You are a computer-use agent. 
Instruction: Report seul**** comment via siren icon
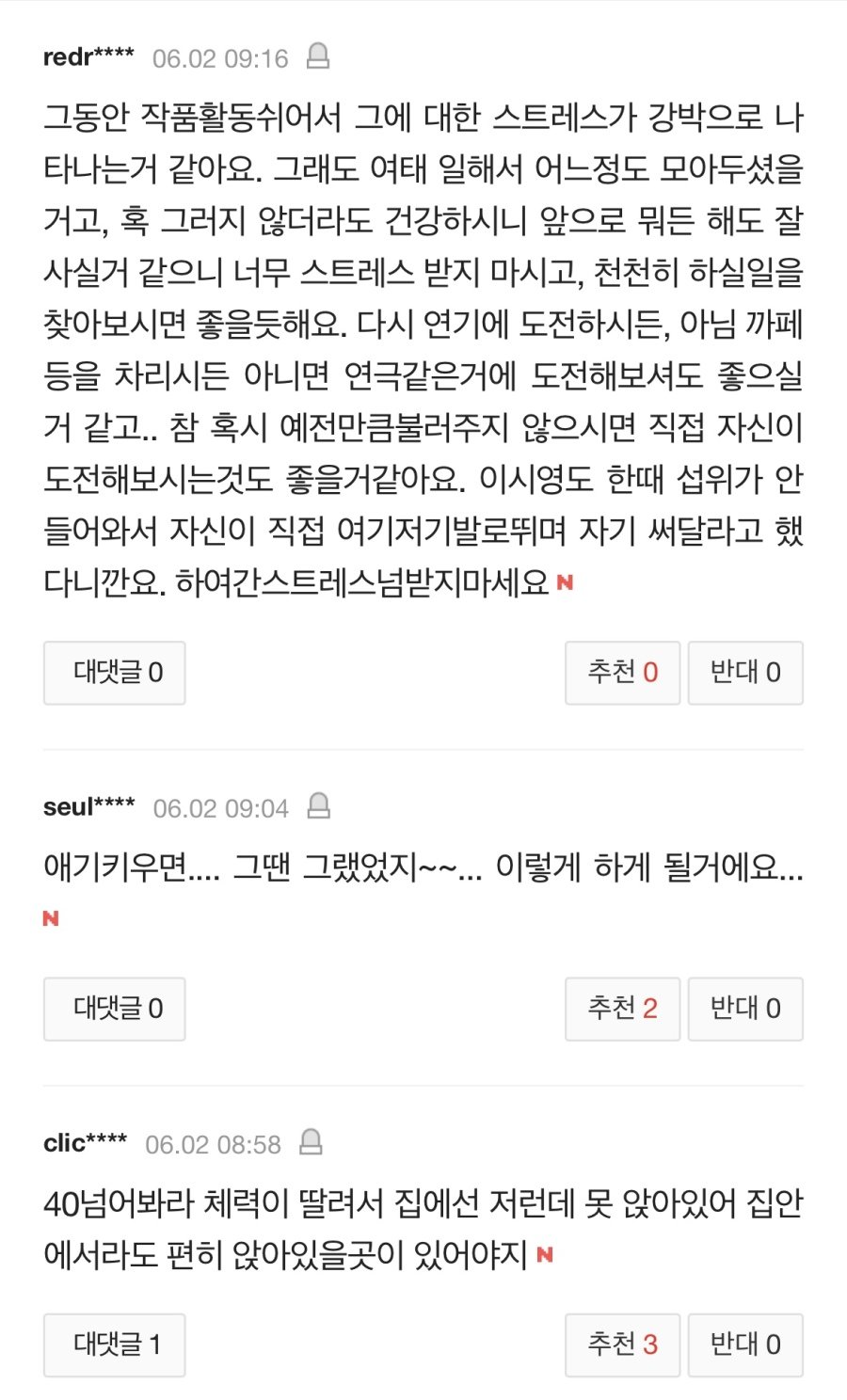click(x=319, y=806)
